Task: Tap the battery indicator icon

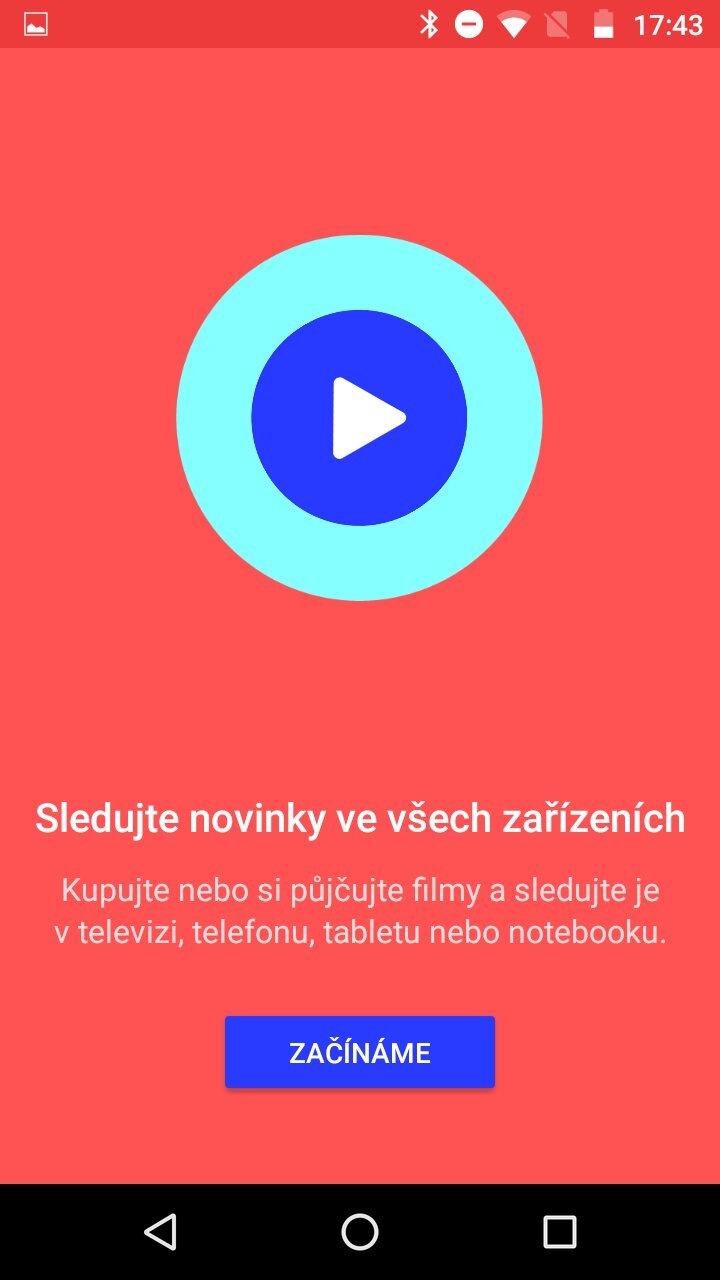Action: (603, 24)
